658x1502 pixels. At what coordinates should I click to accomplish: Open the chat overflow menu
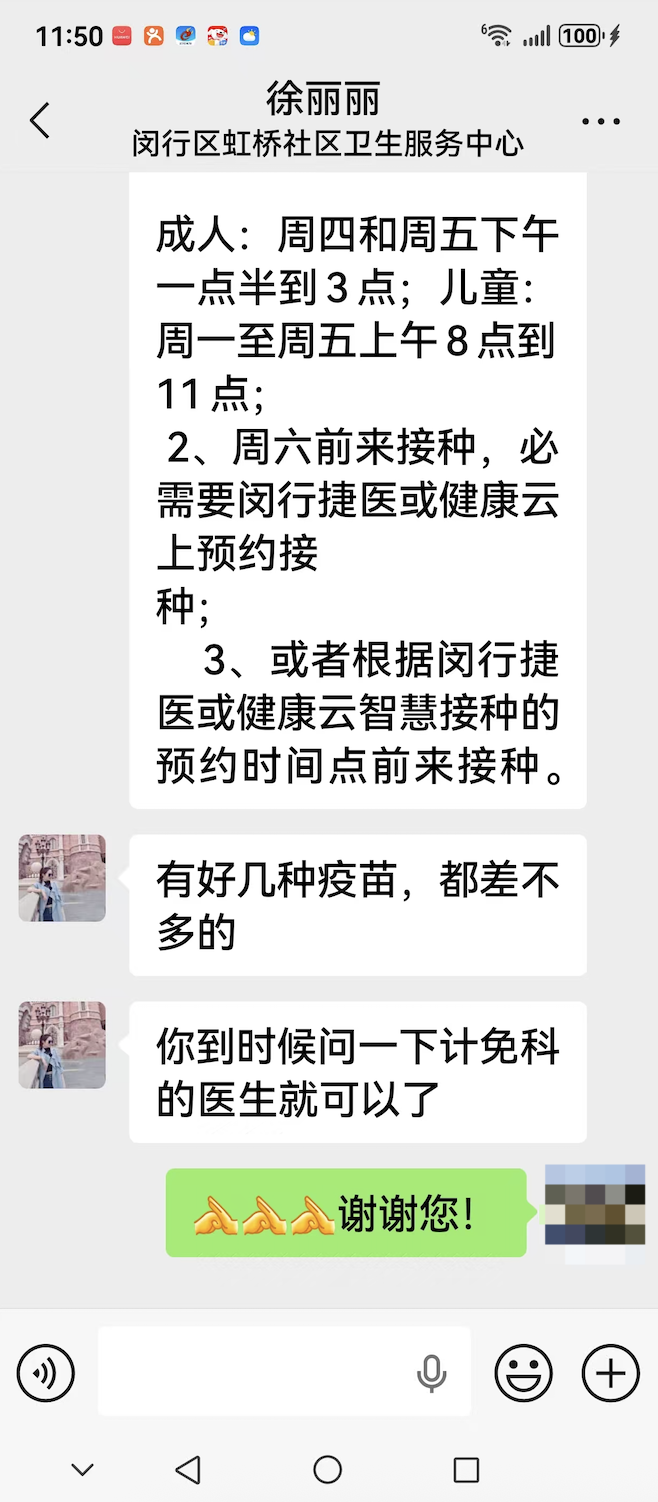pyautogui.click(x=600, y=122)
